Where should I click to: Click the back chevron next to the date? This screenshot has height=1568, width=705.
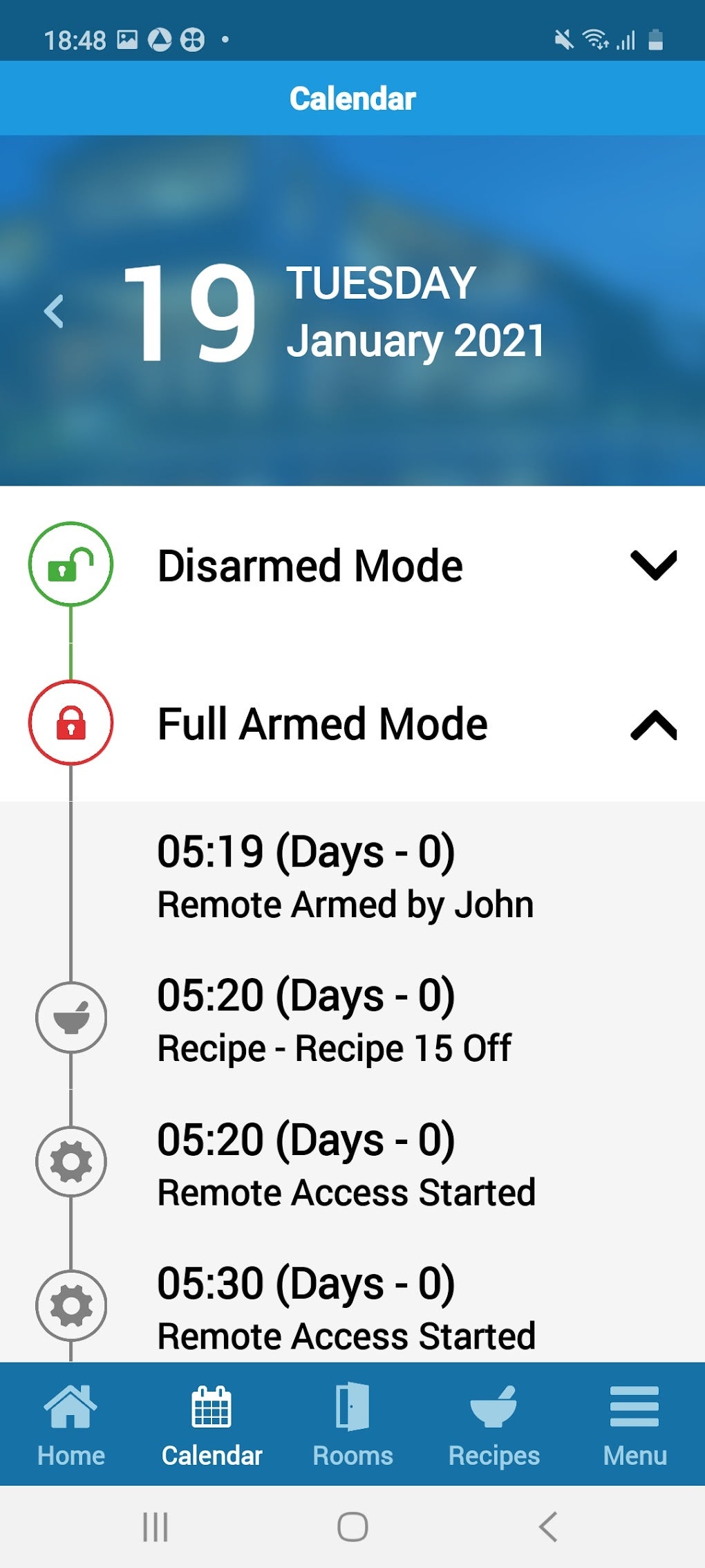click(x=55, y=311)
